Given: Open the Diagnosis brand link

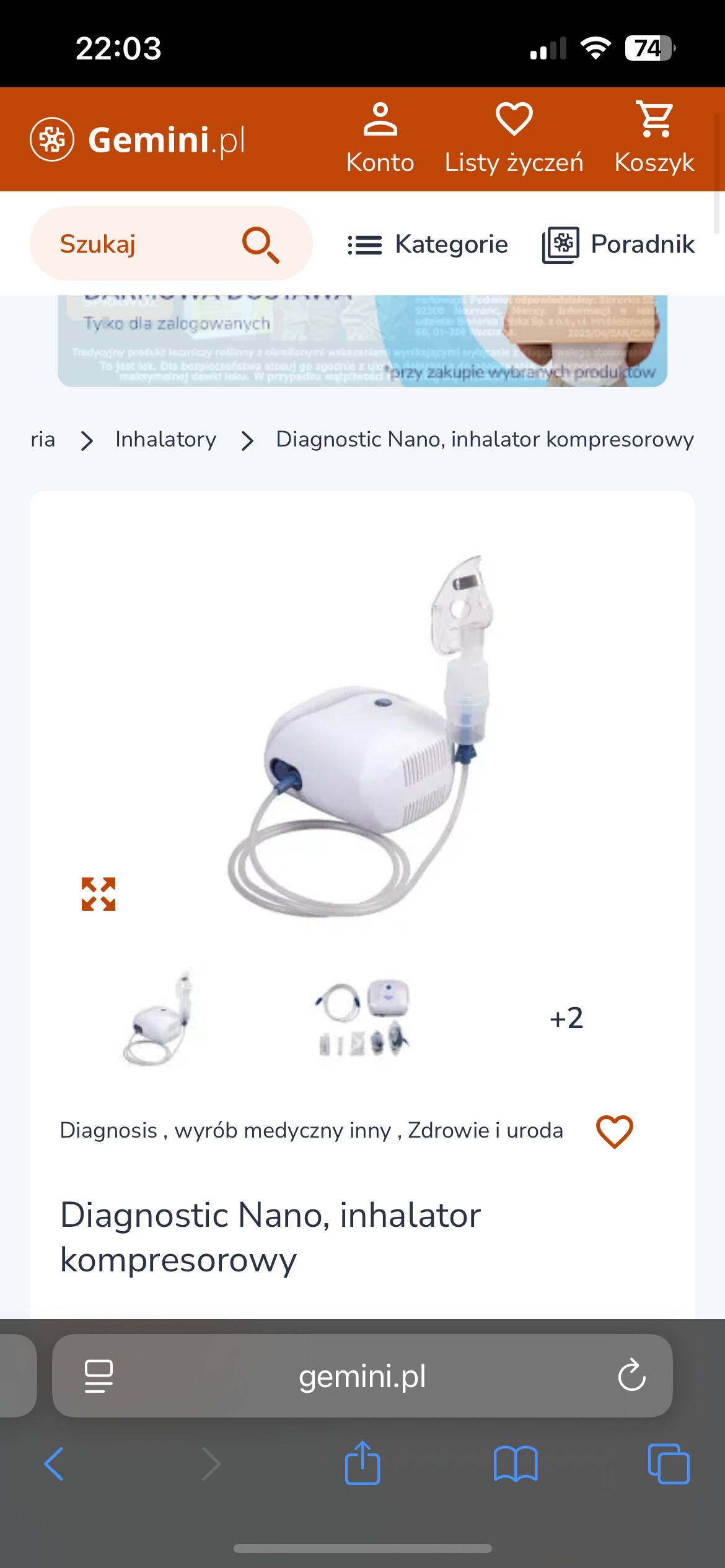Looking at the screenshot, I should tap(108, 1130).
